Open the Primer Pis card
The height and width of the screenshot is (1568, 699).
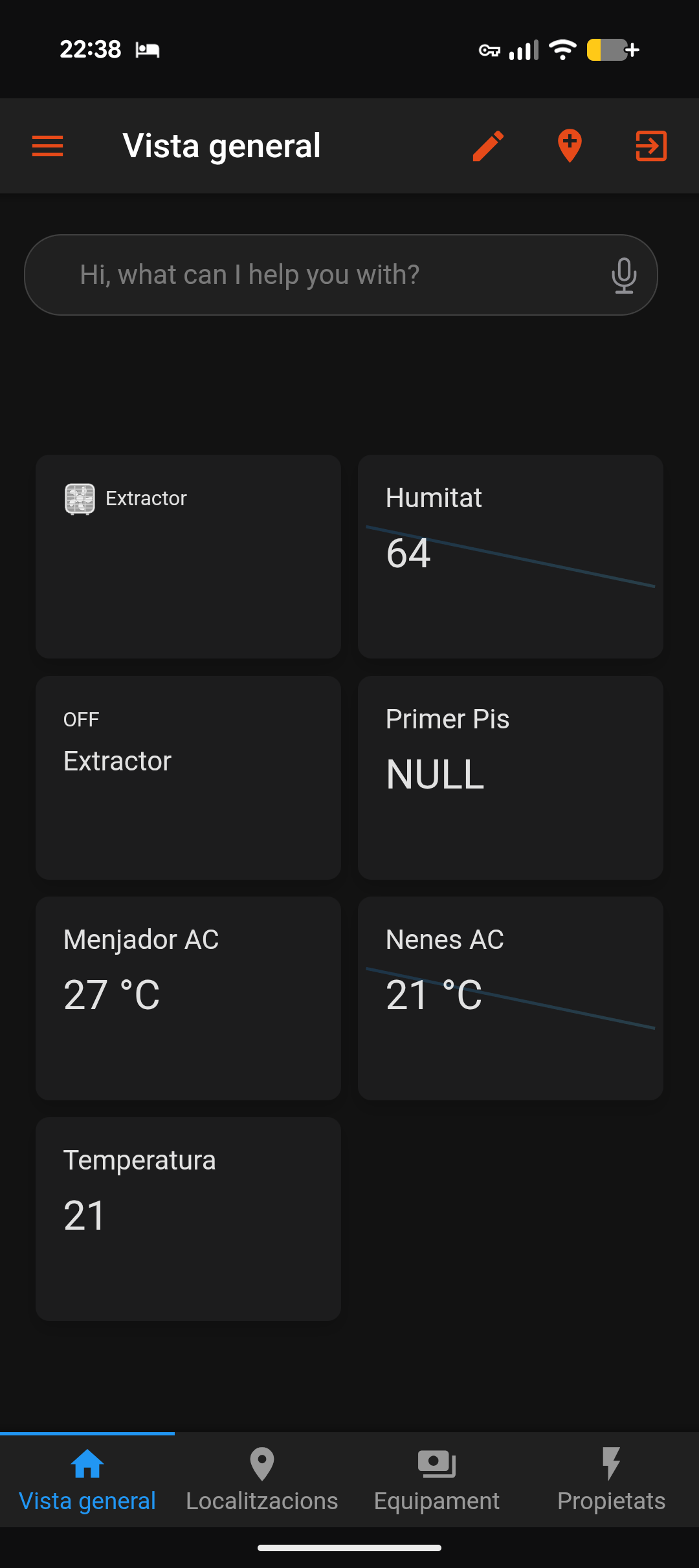(510, 778)
